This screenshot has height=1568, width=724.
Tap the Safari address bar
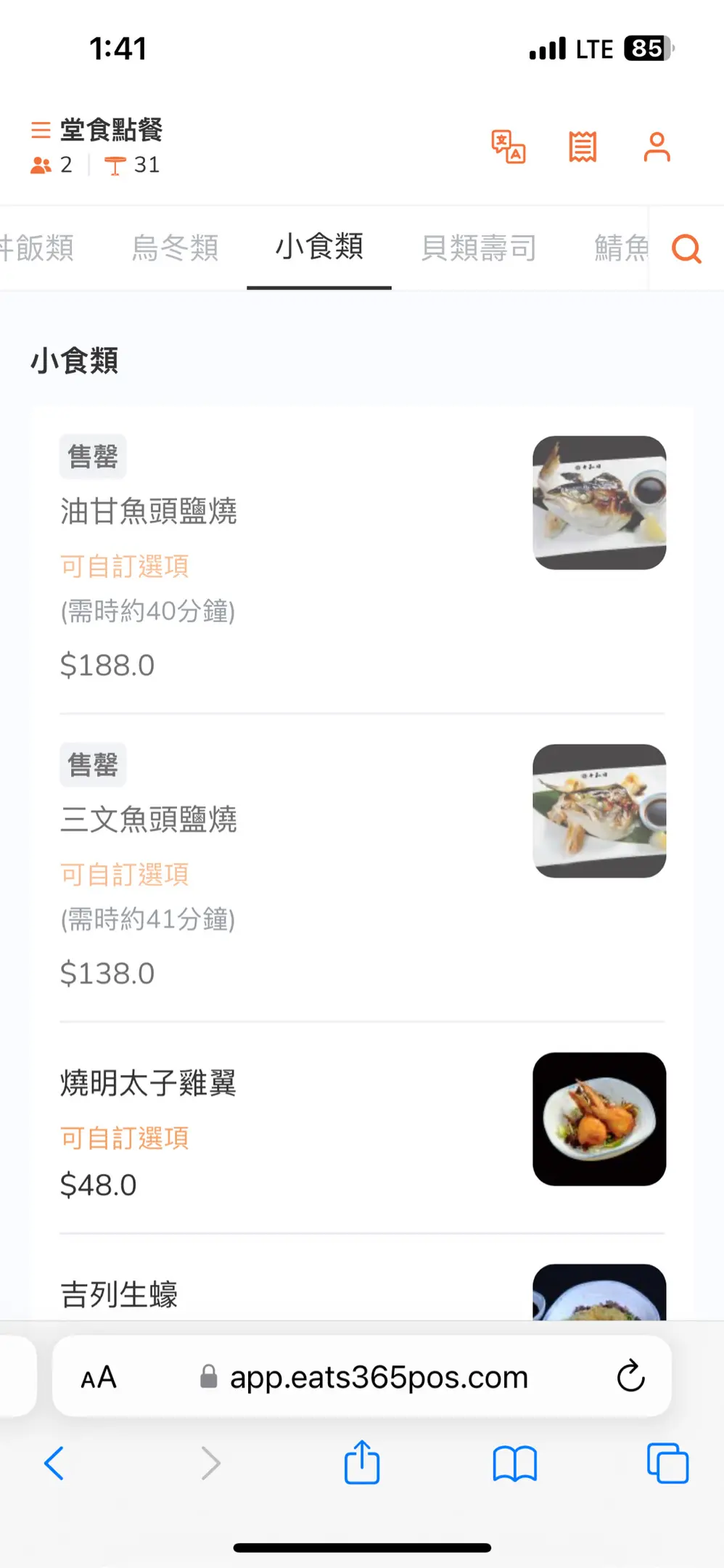(x=379, y=1377)
